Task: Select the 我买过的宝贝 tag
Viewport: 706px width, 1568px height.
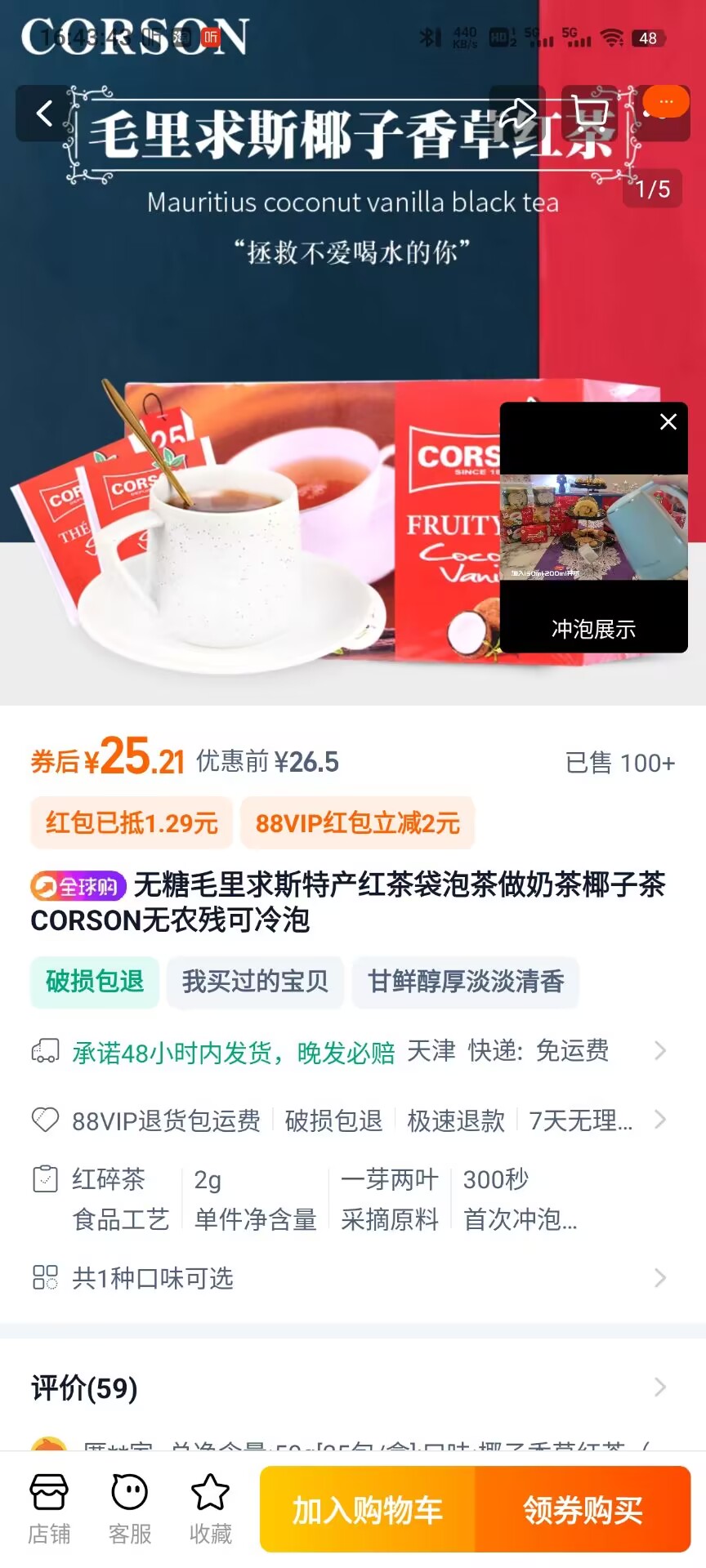Action: (255, 982)
